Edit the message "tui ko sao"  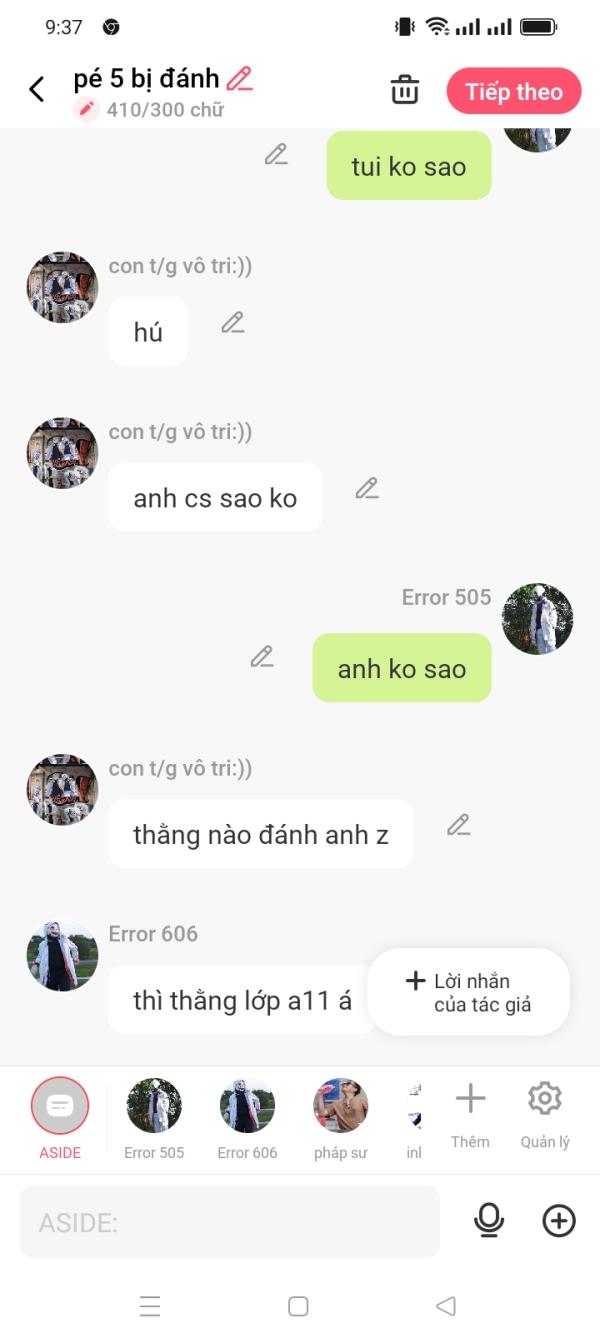click(x=276, y=154)
